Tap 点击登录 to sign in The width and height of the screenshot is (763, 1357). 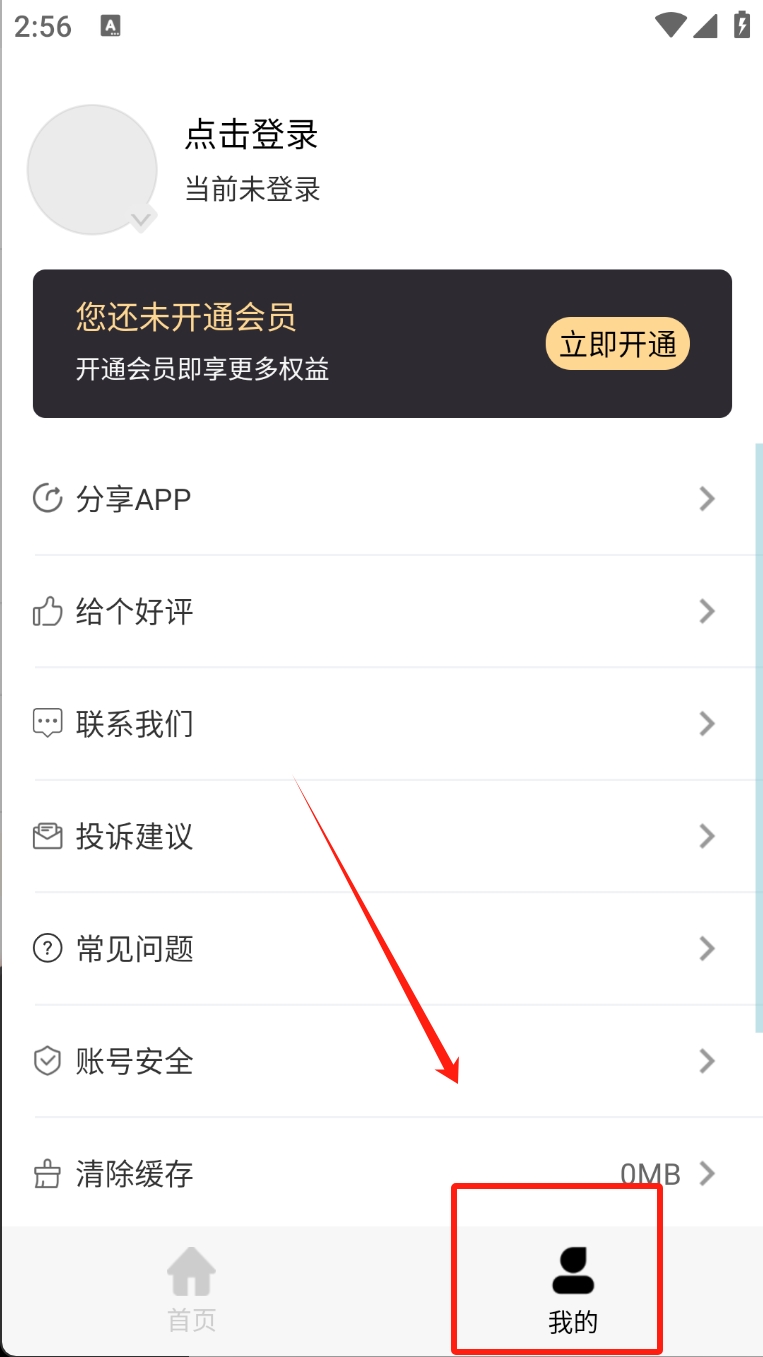pos(251,134)
